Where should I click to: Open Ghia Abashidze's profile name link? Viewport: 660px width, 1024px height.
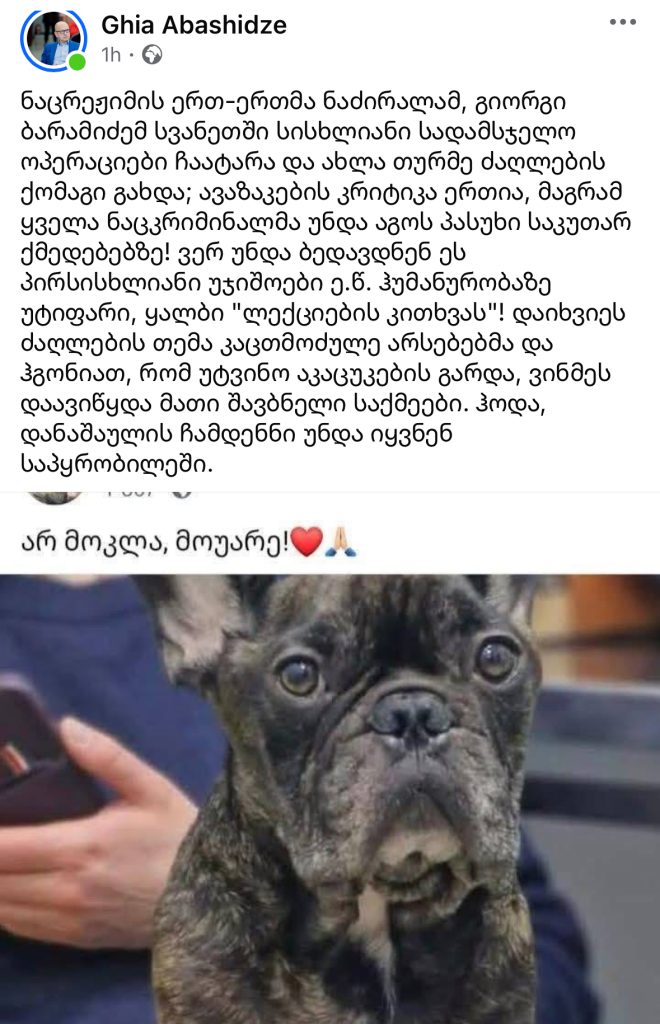pyautogui.click(x=193, y=25)
